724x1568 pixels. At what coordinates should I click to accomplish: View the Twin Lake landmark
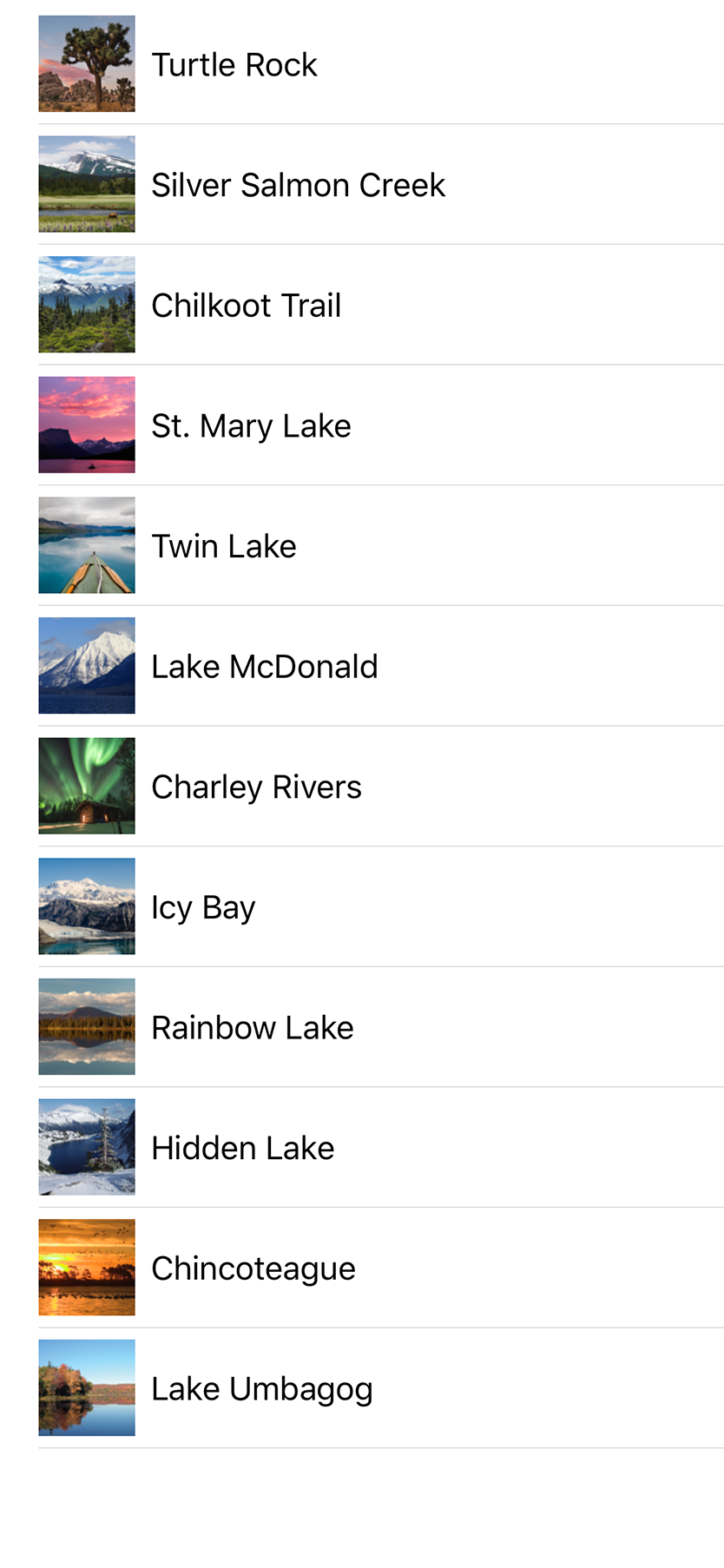[224, 546]
